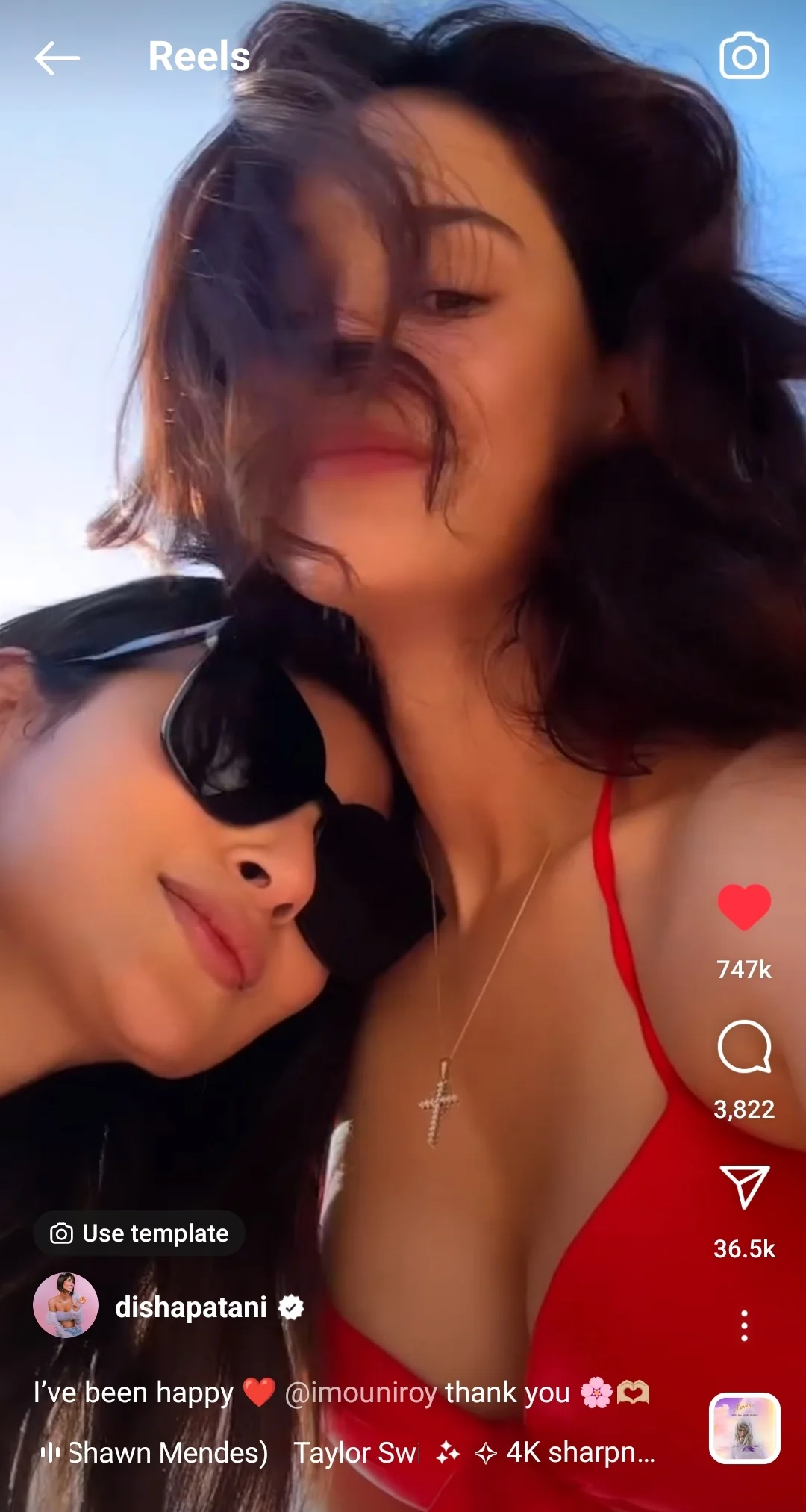
Task: Open the dishapatani username
Action: (191, 1307)
